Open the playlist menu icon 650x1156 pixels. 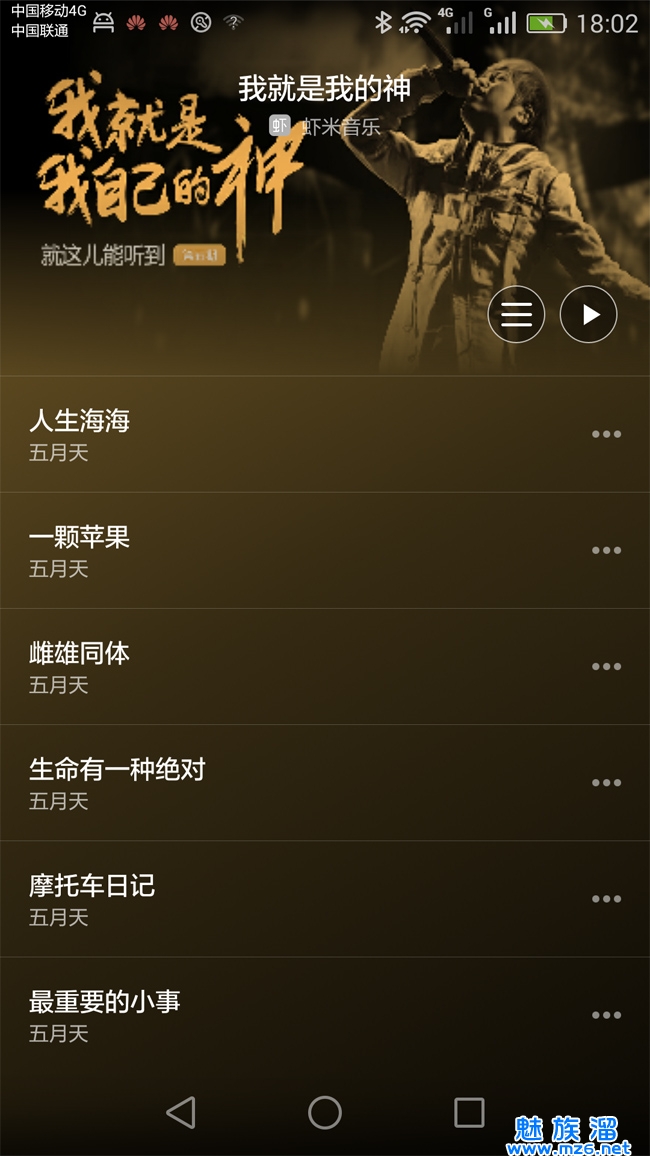click(x=516, y=315)
